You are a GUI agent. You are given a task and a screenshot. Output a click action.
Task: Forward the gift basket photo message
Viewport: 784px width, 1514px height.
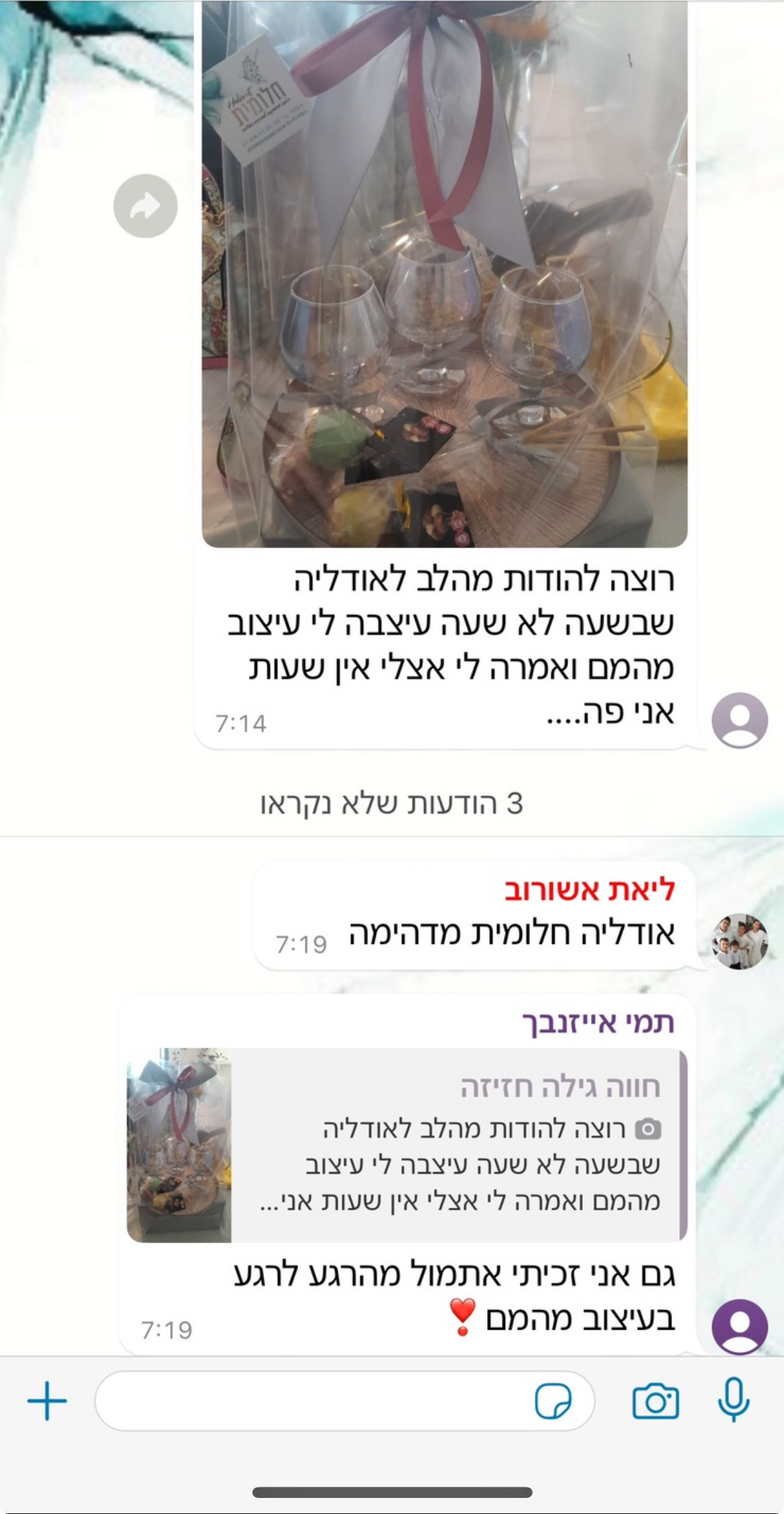pyautogui.click(x=145, y=206)
